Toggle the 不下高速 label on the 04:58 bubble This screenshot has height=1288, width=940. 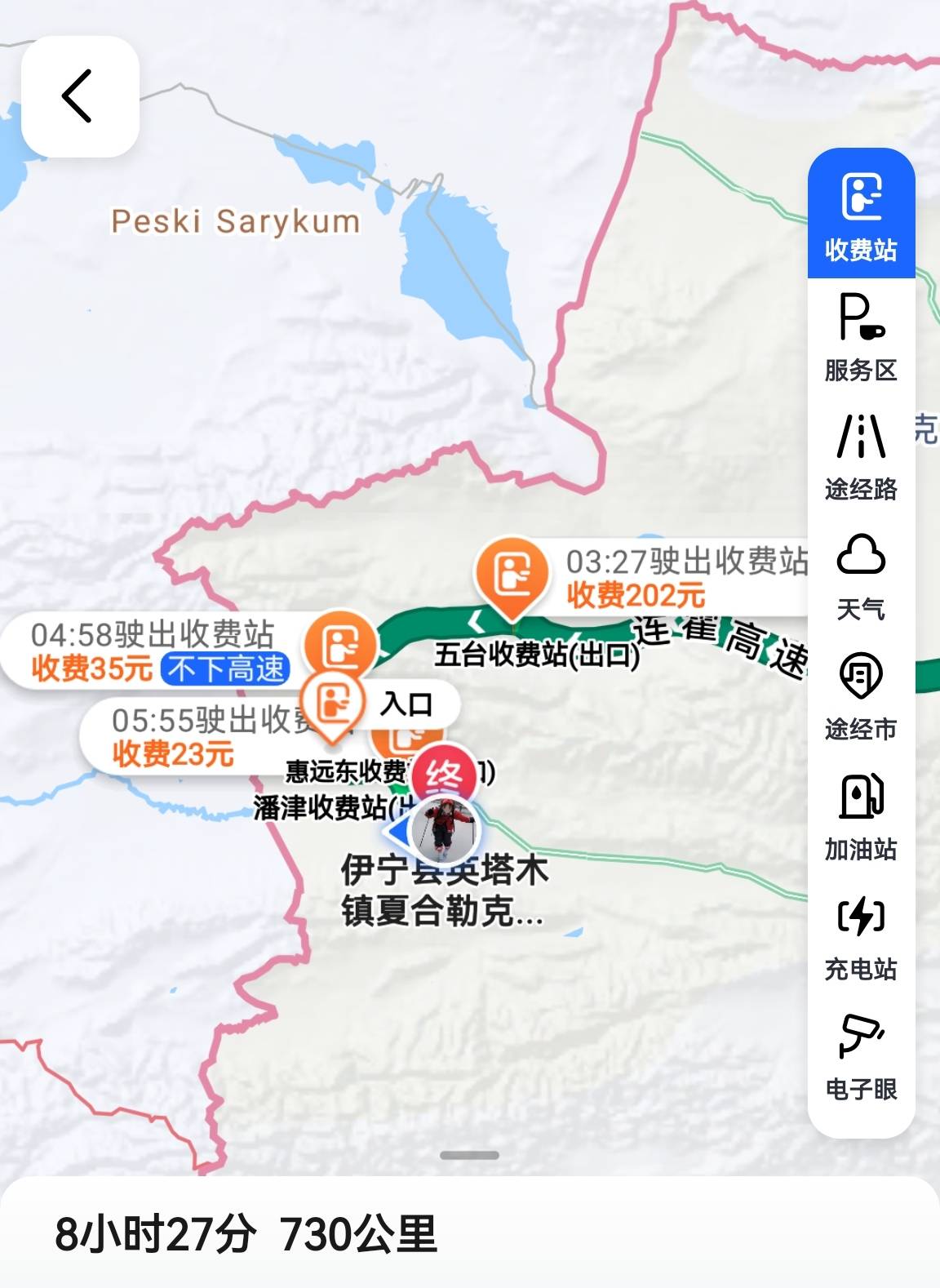point(227,668)
